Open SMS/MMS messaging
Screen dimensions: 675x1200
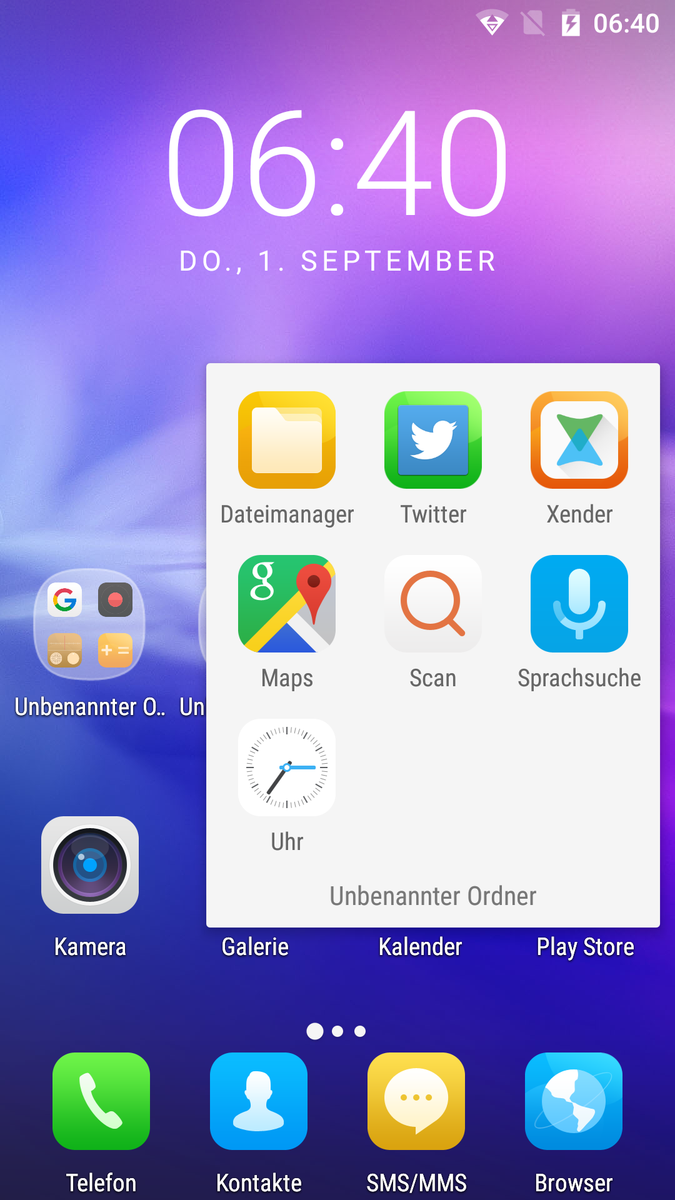(x=416, y=1101)
